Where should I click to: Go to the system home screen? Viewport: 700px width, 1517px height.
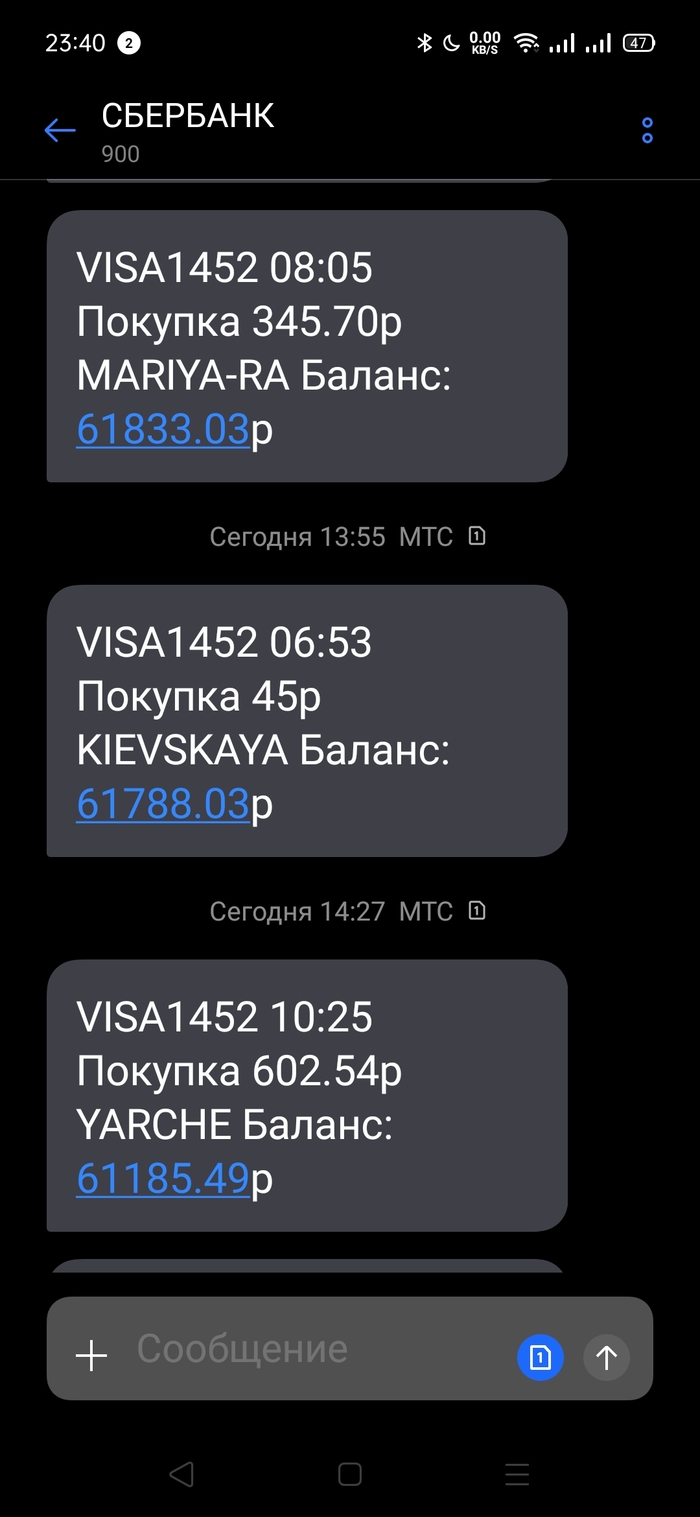tap(350, 1473)
